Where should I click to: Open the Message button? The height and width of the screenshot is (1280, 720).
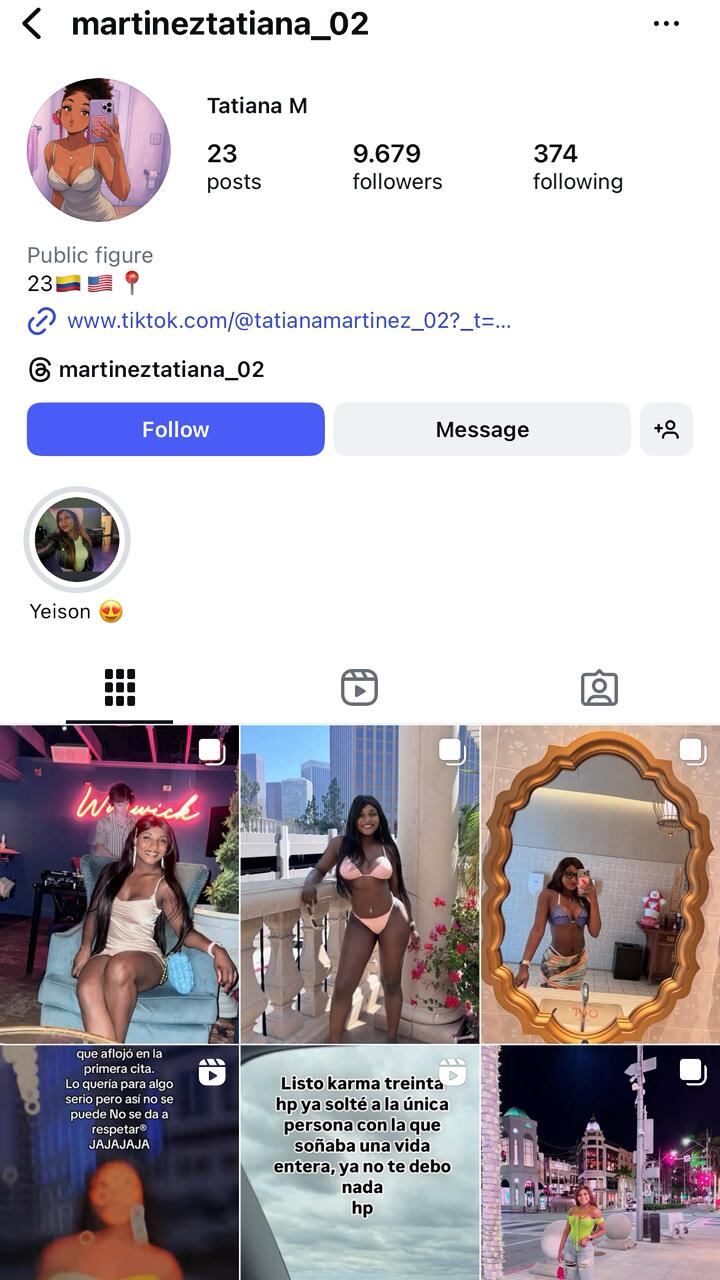pyautogui.click(x=481, y=429)
